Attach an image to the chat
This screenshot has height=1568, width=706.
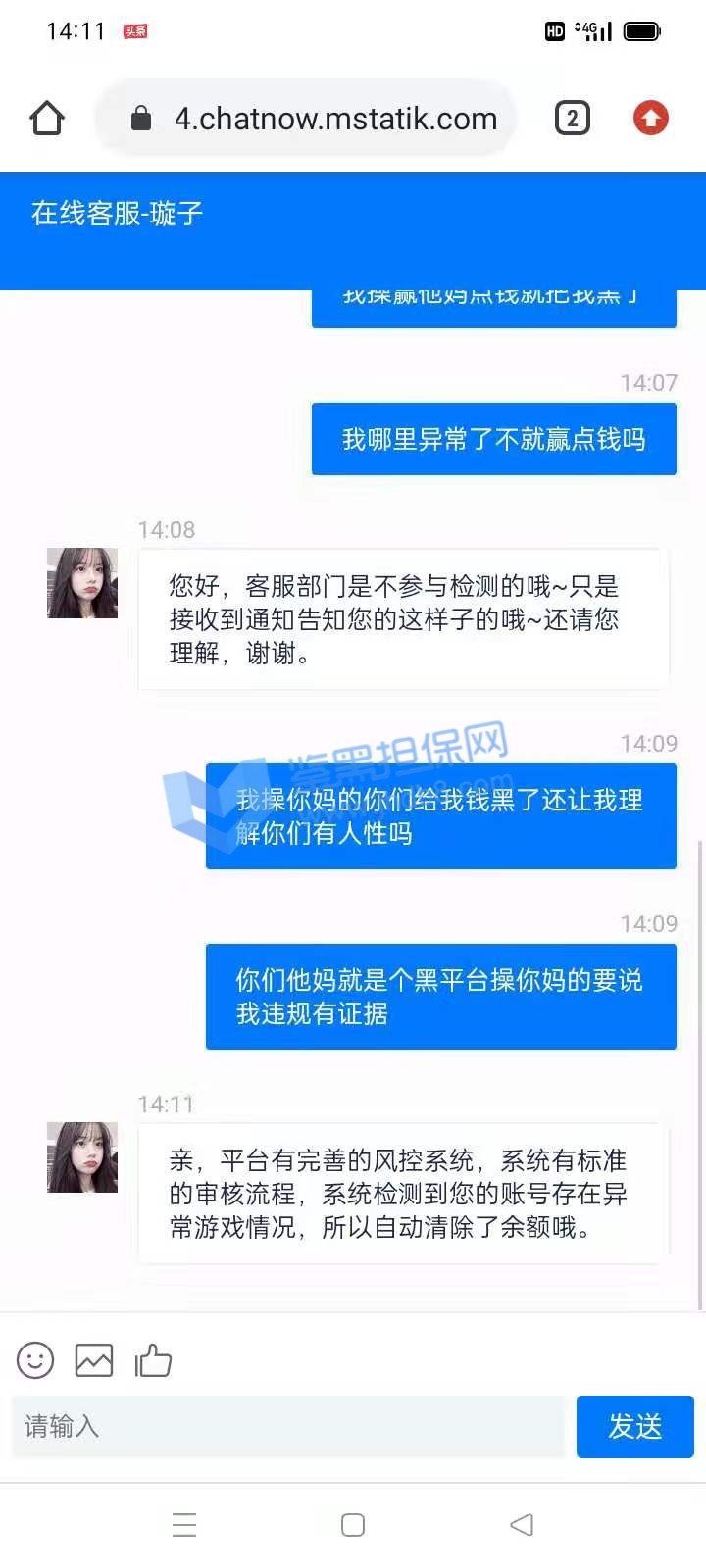(94, 1360)
